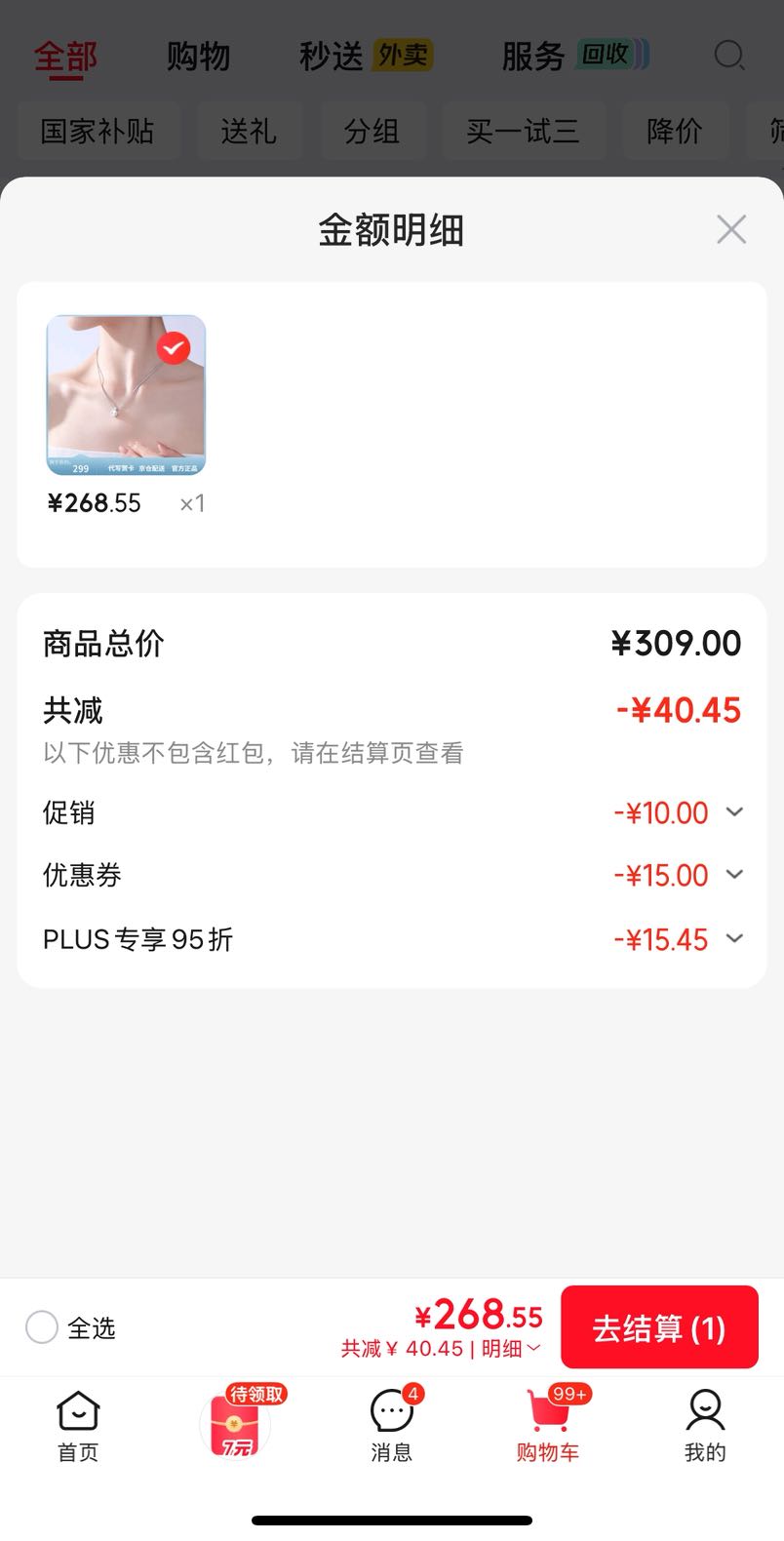Close the 金额明细 panel
The image size is (784, 1541).
tap(731, 230)
